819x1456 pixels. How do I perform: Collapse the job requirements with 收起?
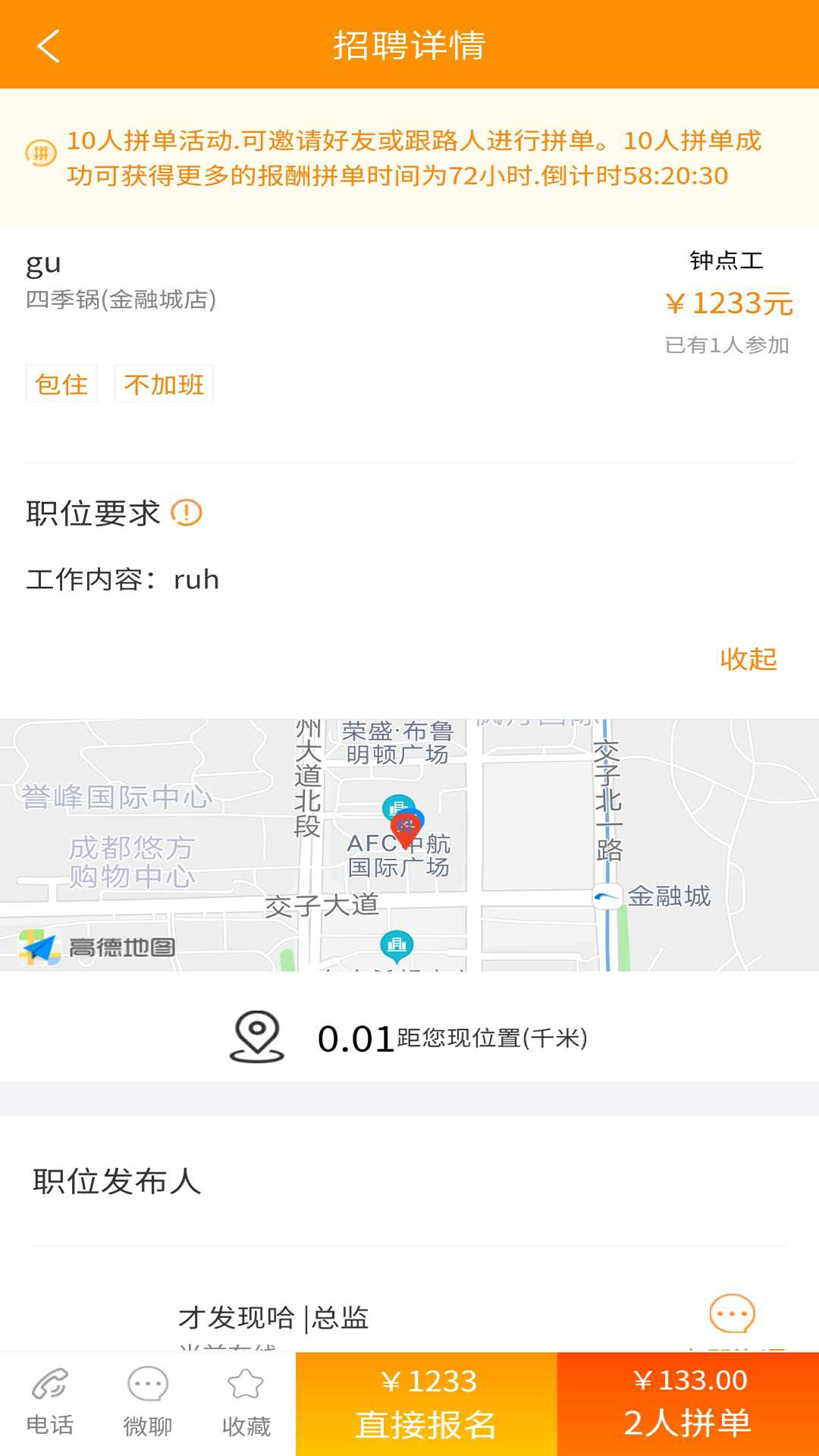[x=748, y=659]
